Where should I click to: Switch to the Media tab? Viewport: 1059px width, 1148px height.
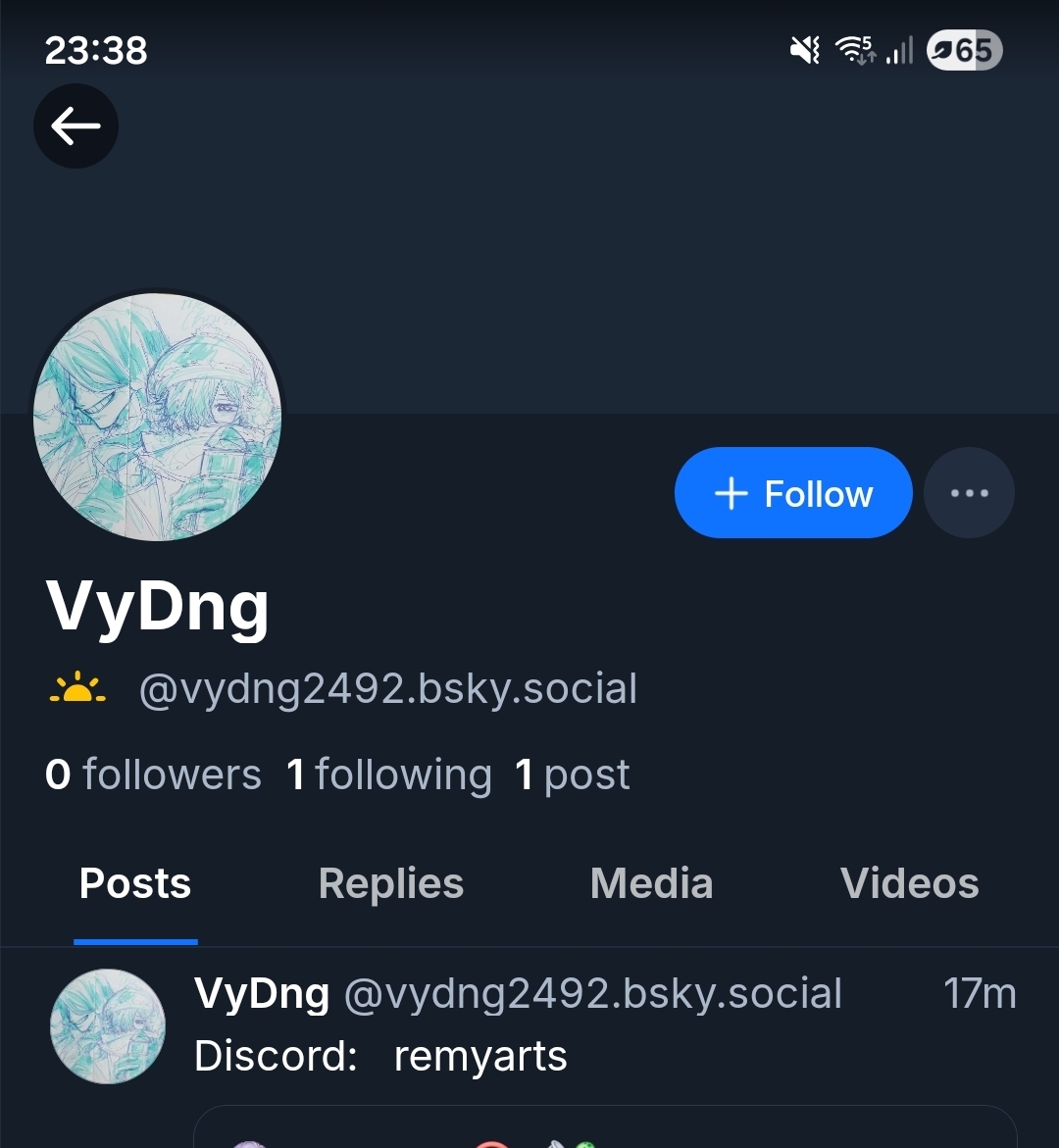click(651, 884)
